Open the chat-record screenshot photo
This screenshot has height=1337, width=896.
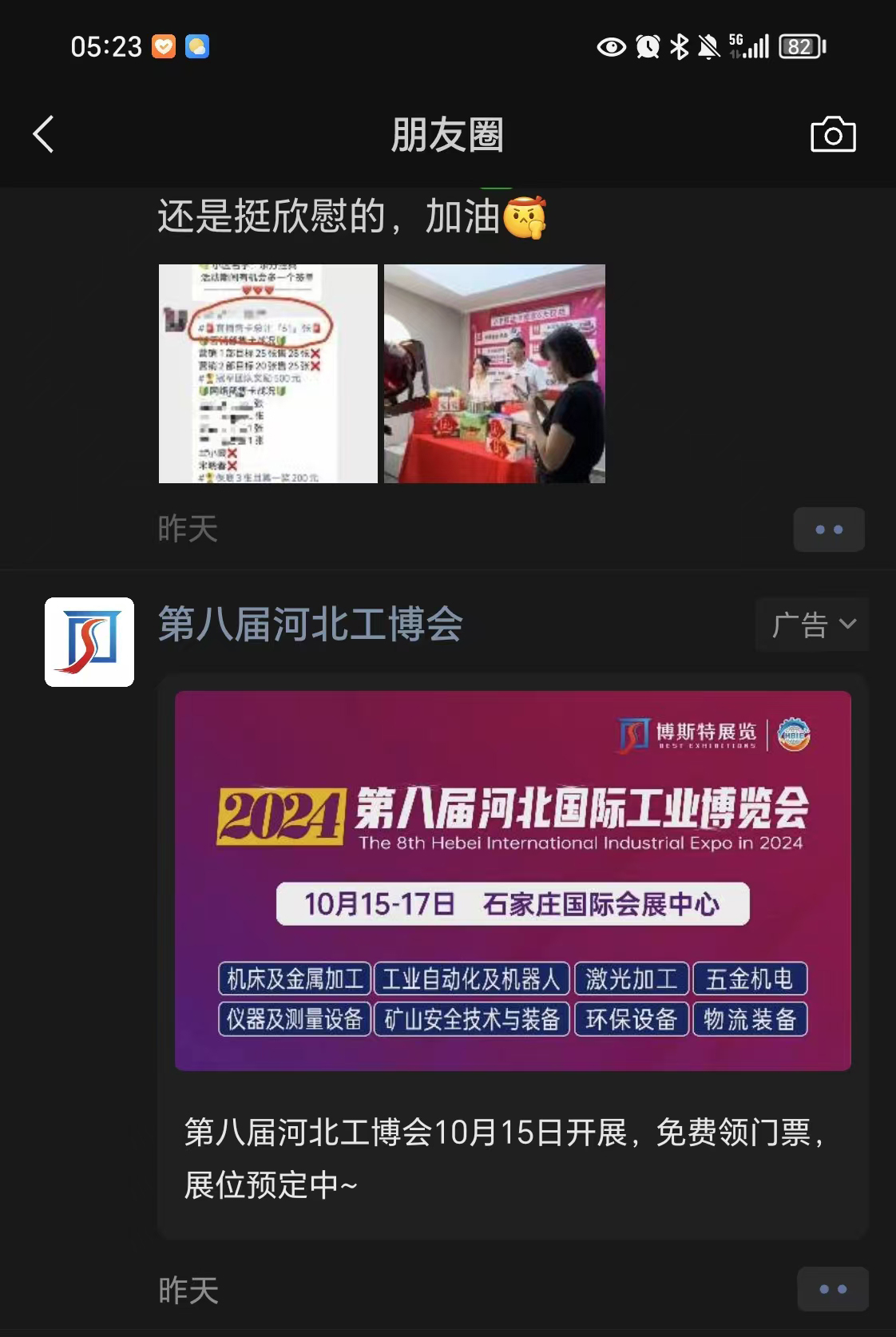click(x=268, y=374)
